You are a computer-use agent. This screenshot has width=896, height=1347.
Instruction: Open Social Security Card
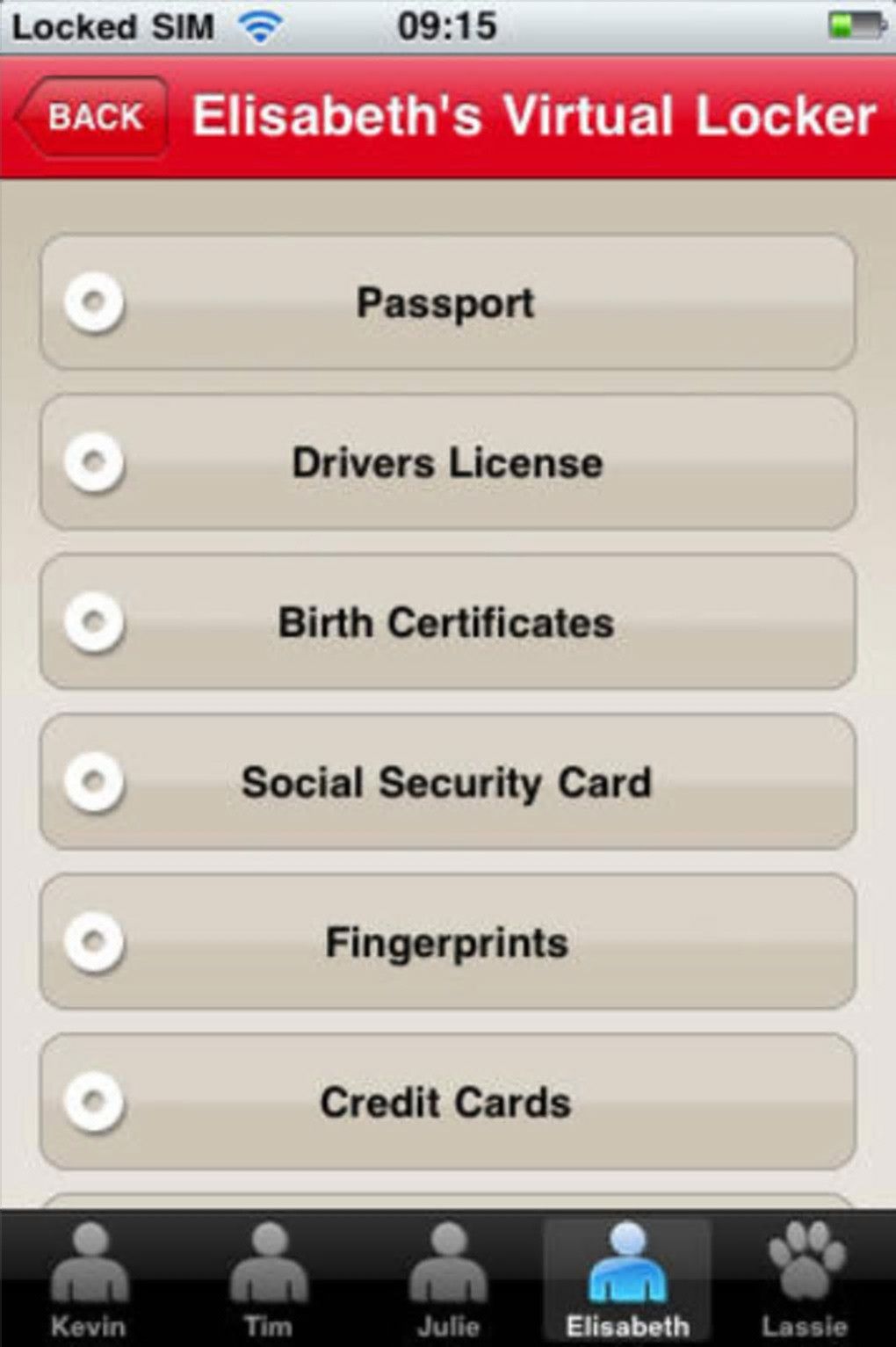pyautogui.click(x=447, y=783)
